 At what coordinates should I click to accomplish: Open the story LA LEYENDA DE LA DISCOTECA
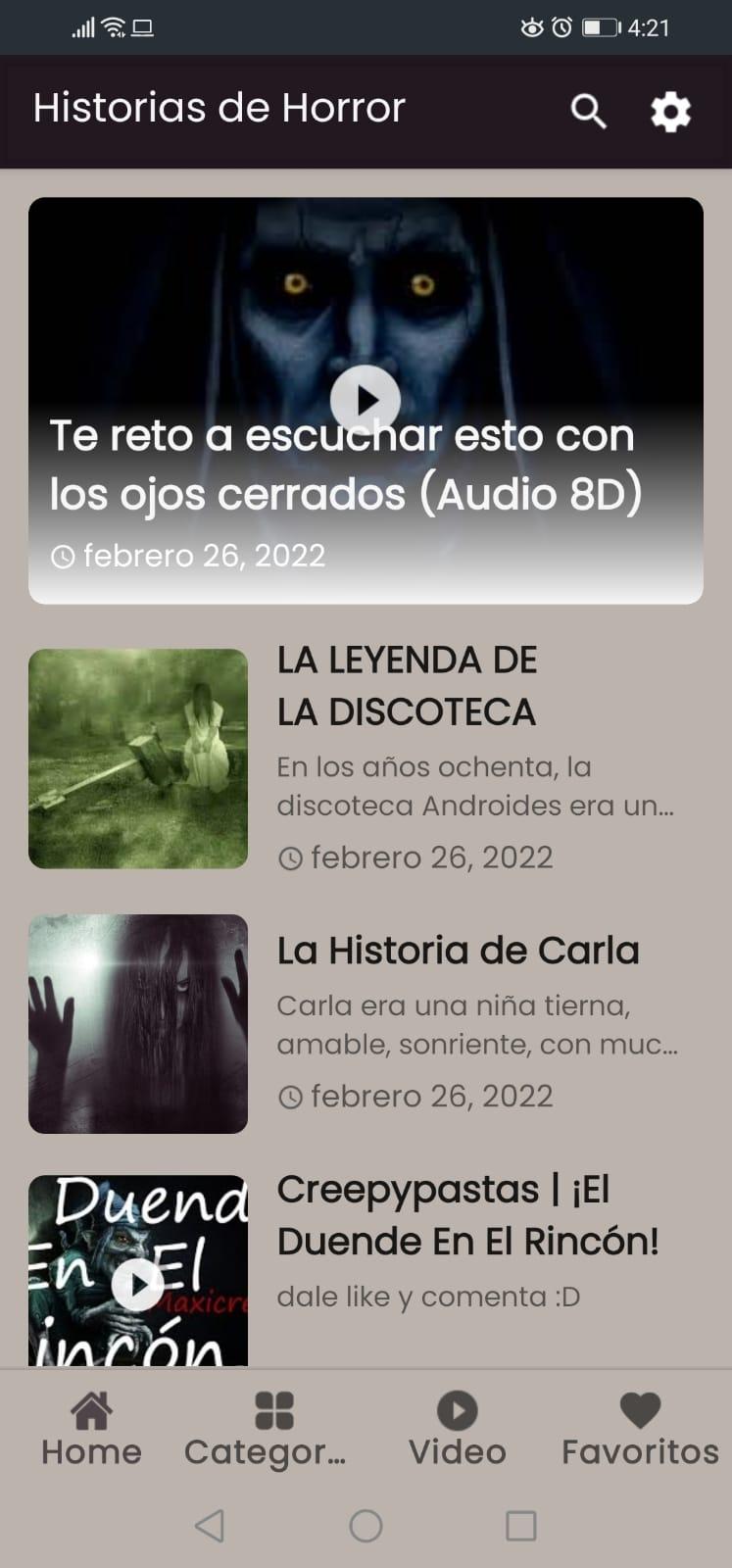[x=407, y=686]
